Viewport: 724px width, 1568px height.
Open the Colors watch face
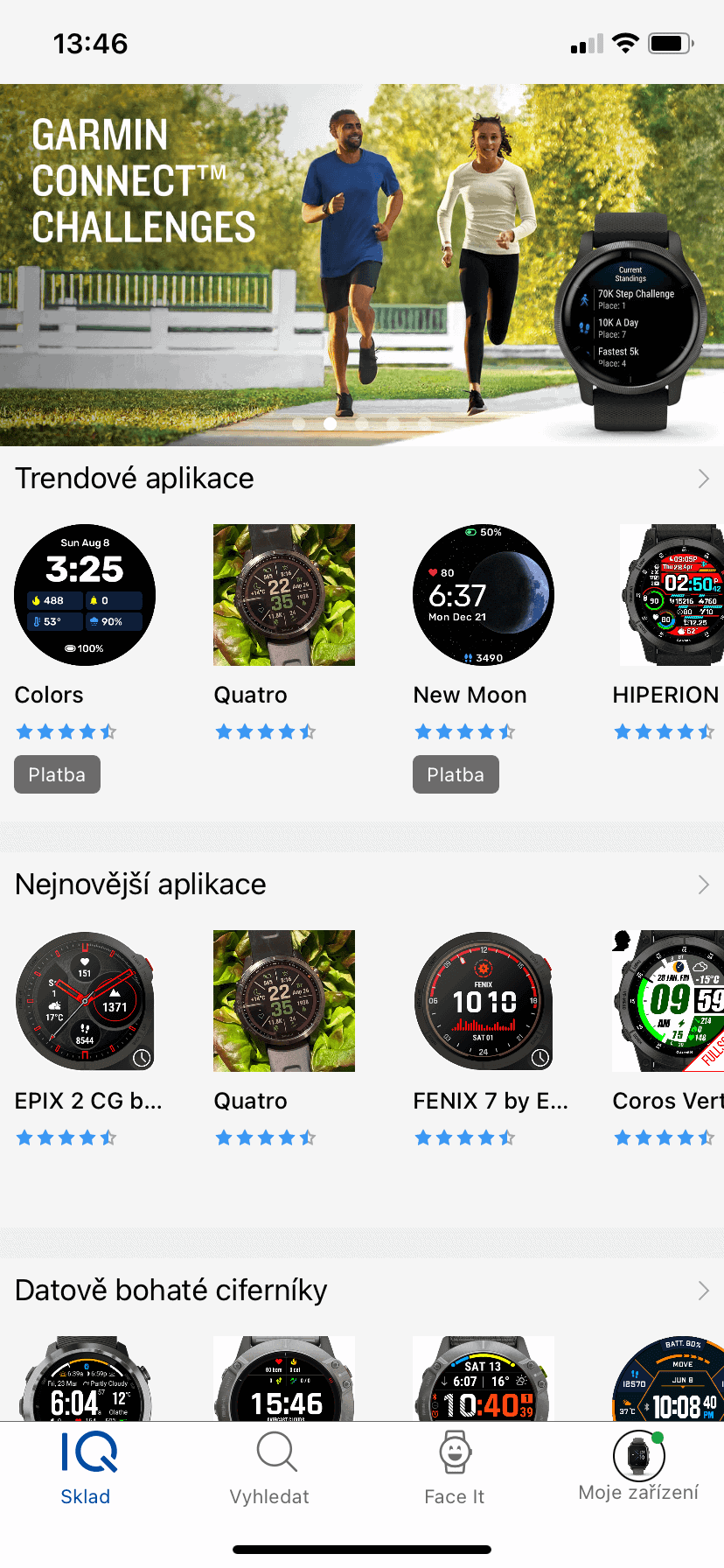[x=85, y=595]
